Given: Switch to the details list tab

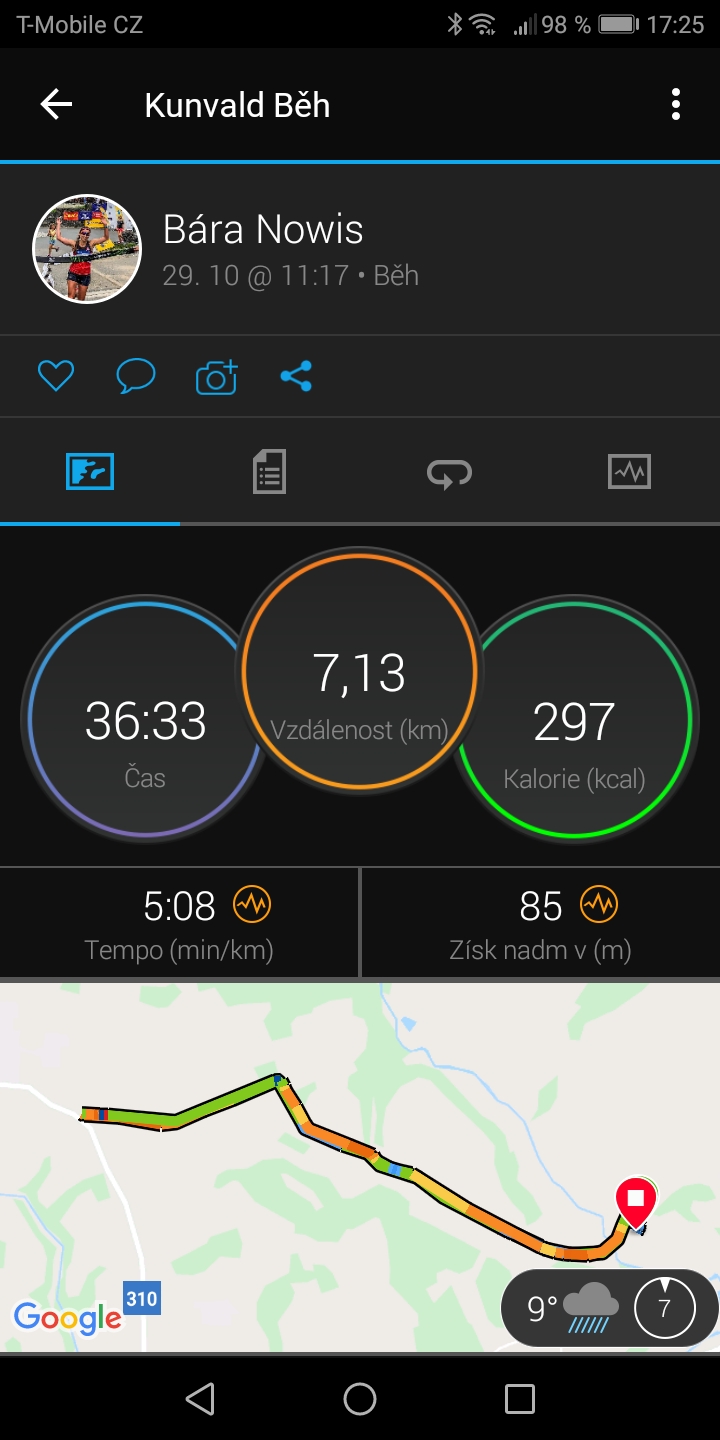Looking at the screenshot, I should pyautogui.click(x=269, y=471).
